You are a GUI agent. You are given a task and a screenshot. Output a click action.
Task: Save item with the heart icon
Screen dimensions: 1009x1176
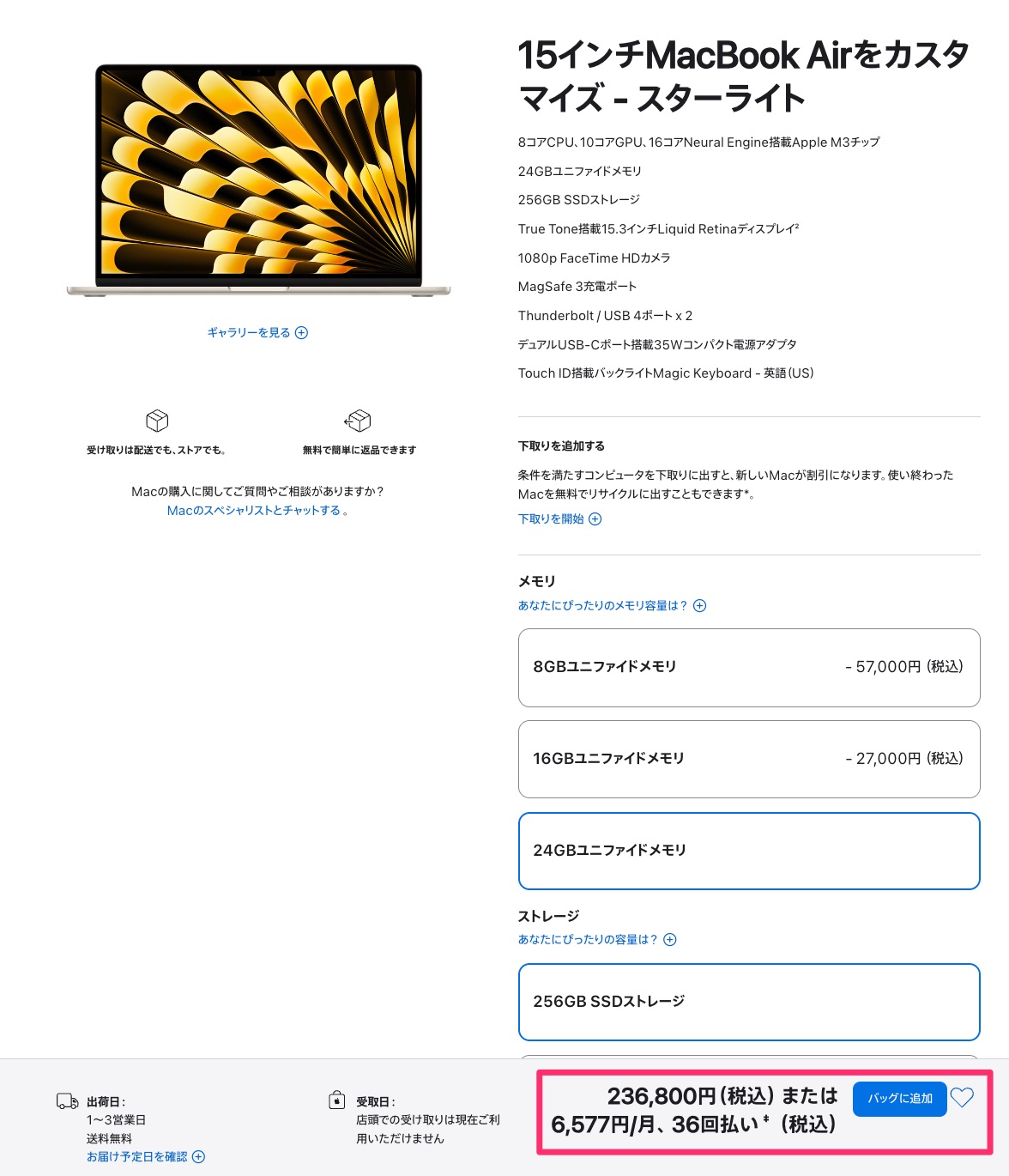pyautogui.click(x=963, y=1098)
